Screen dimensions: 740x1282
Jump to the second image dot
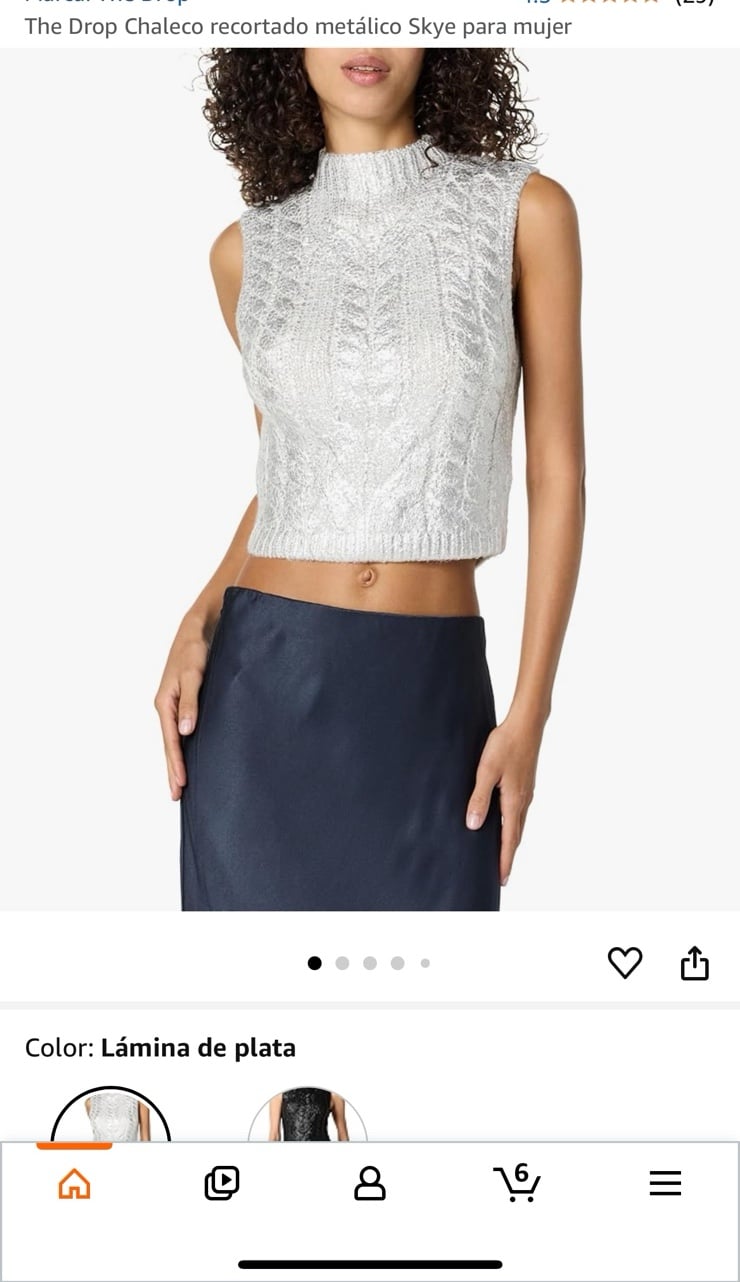[x=342, y=963]
